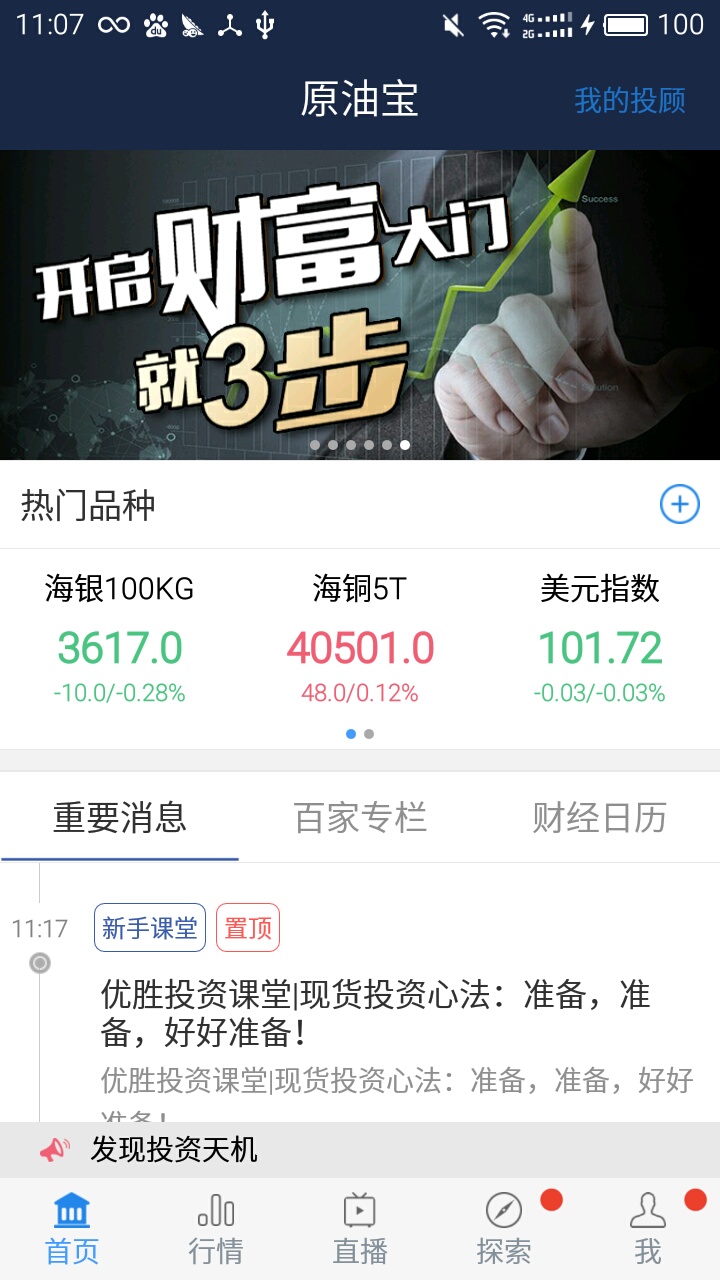Screen dimensions: 720x1280
Task: Add a product via the plus icon
Action: coord(679,504)
